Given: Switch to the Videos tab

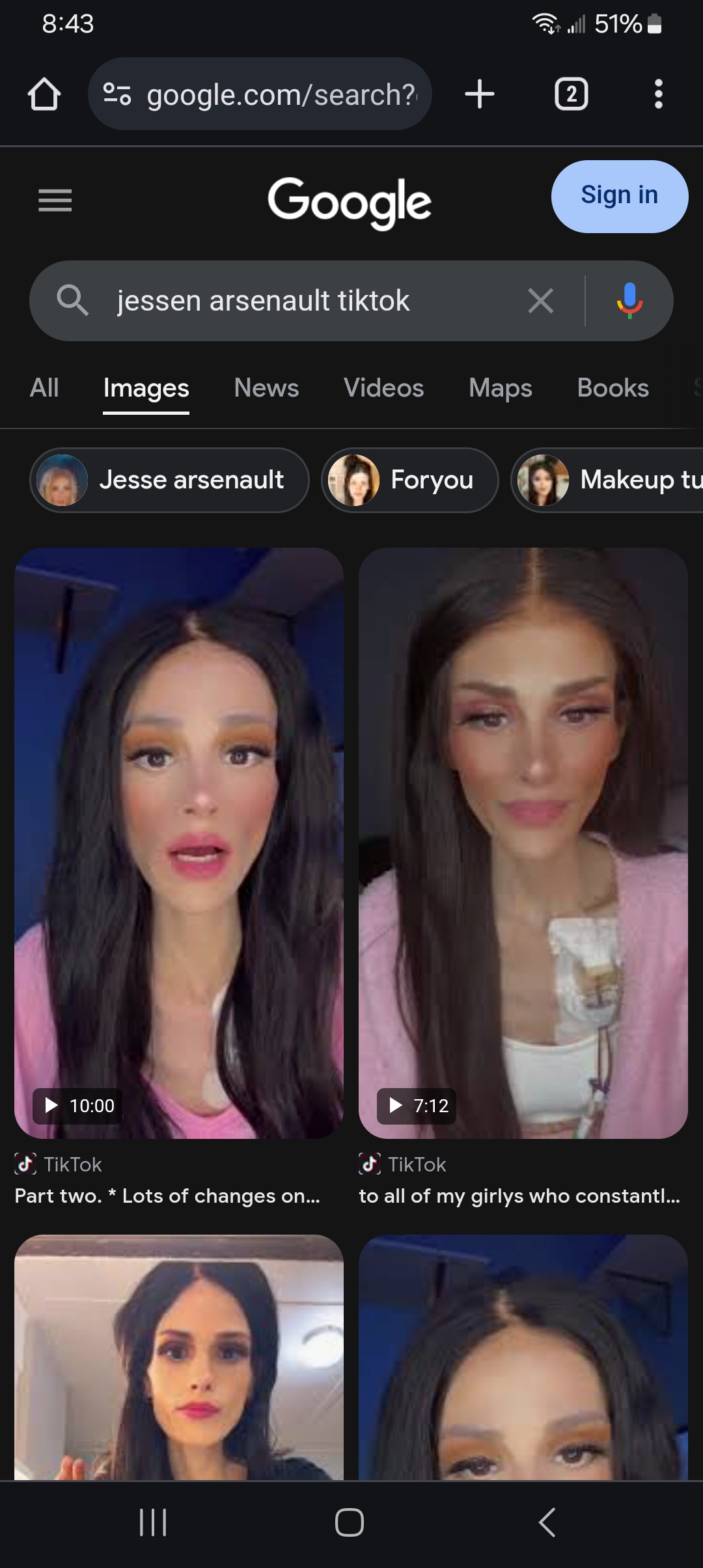Looking at the screenshot, I should (x=383, y=388).
